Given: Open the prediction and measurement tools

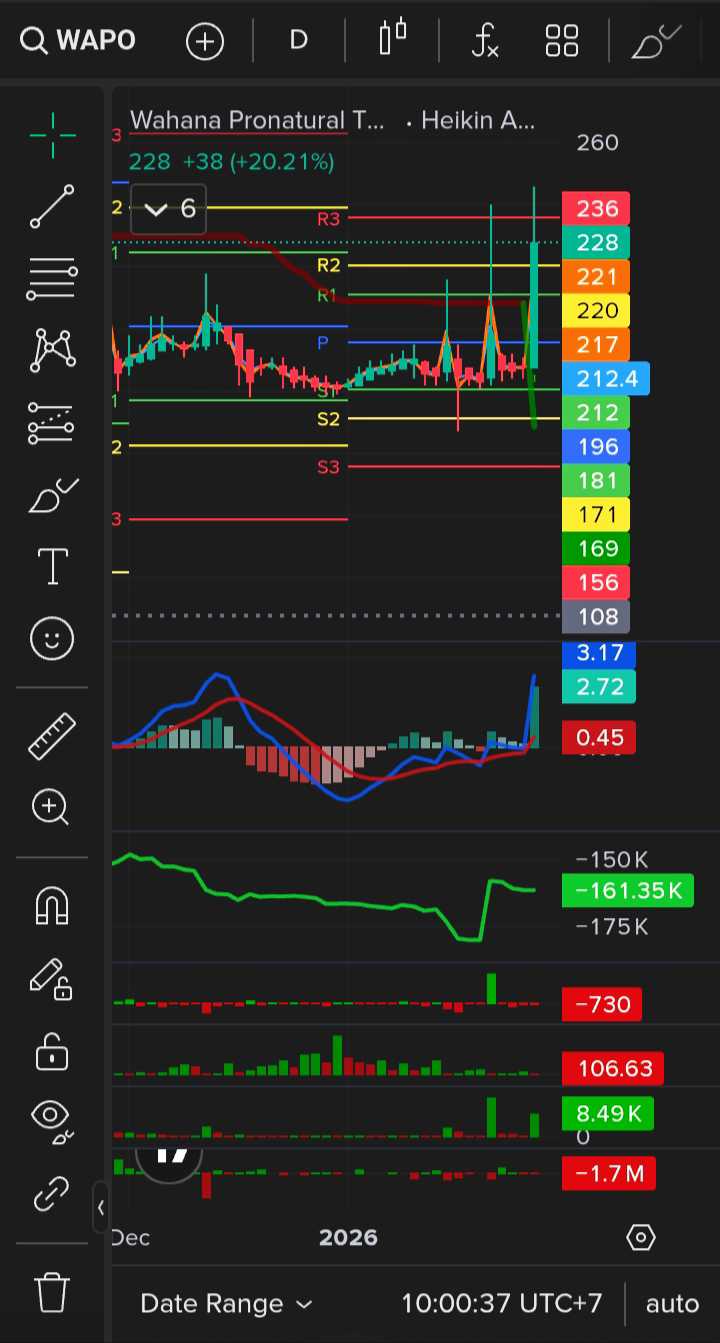Looking at the screenshot, I should tap(52, 423).
